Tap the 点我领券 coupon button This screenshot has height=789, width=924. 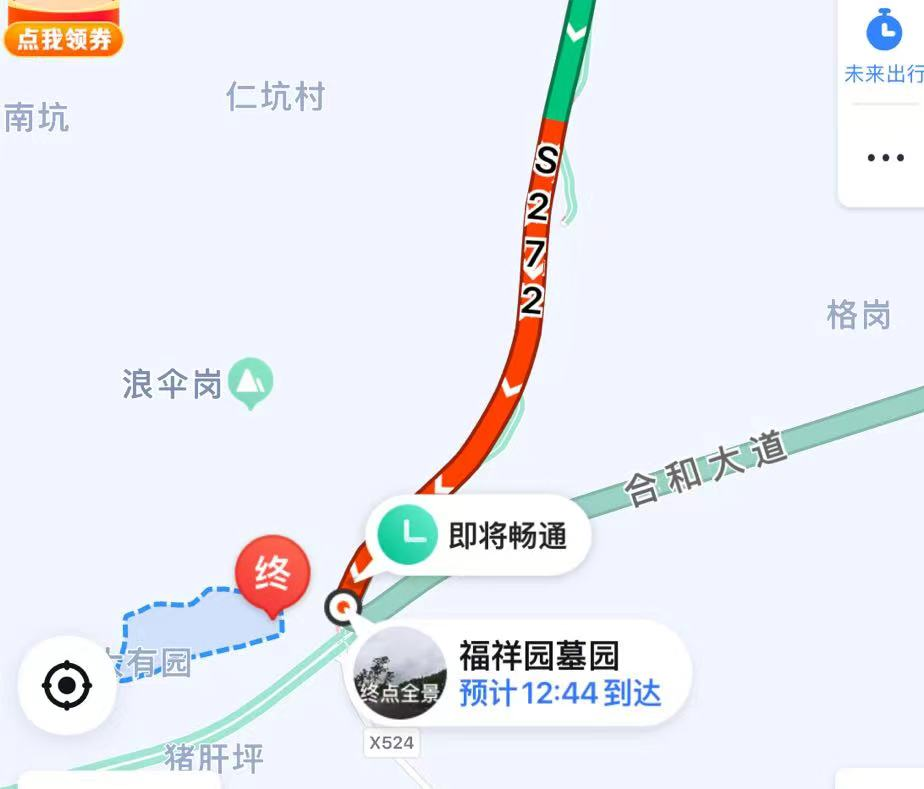[x=63, y=39]
